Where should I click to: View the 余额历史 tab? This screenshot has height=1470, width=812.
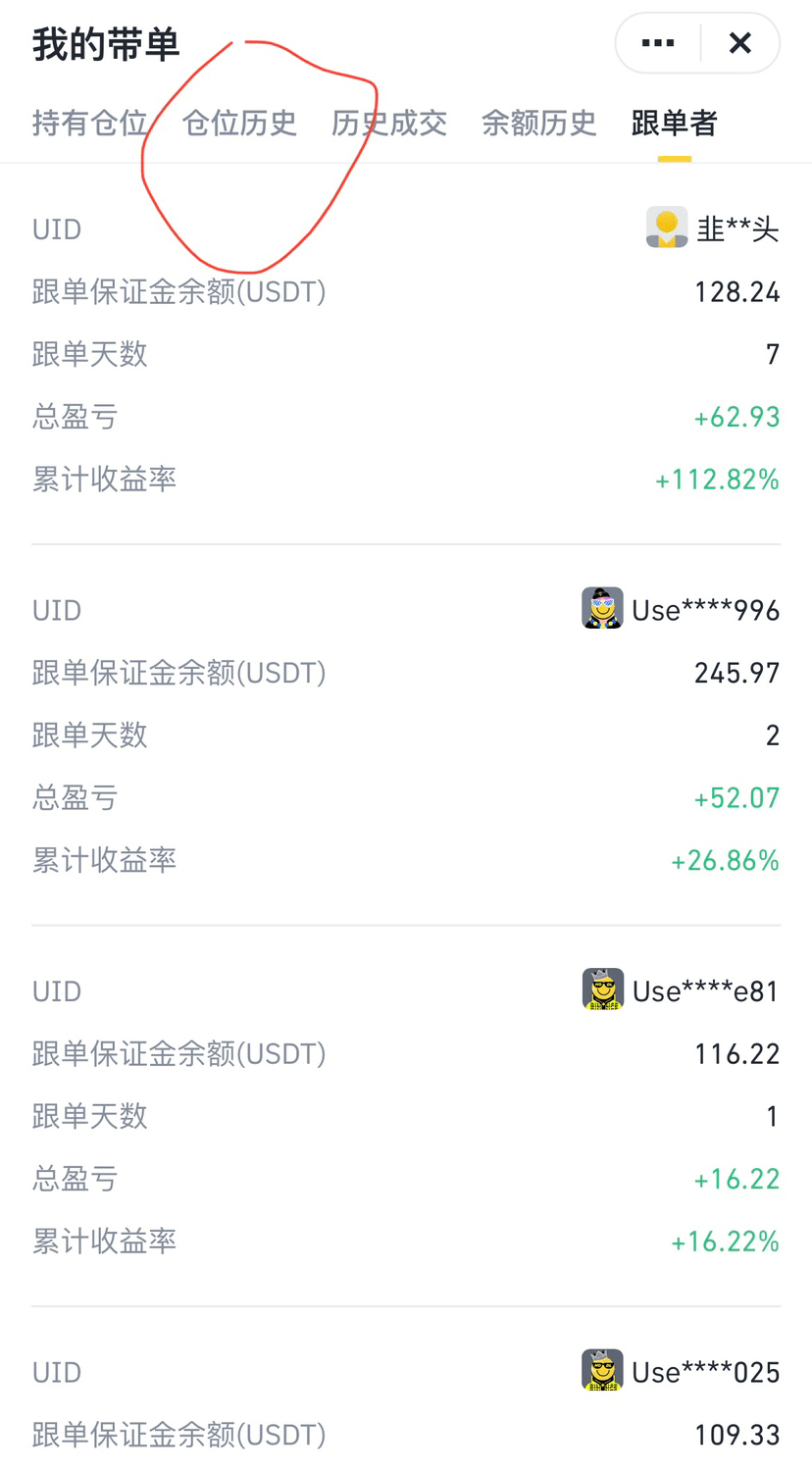point(539,123)
